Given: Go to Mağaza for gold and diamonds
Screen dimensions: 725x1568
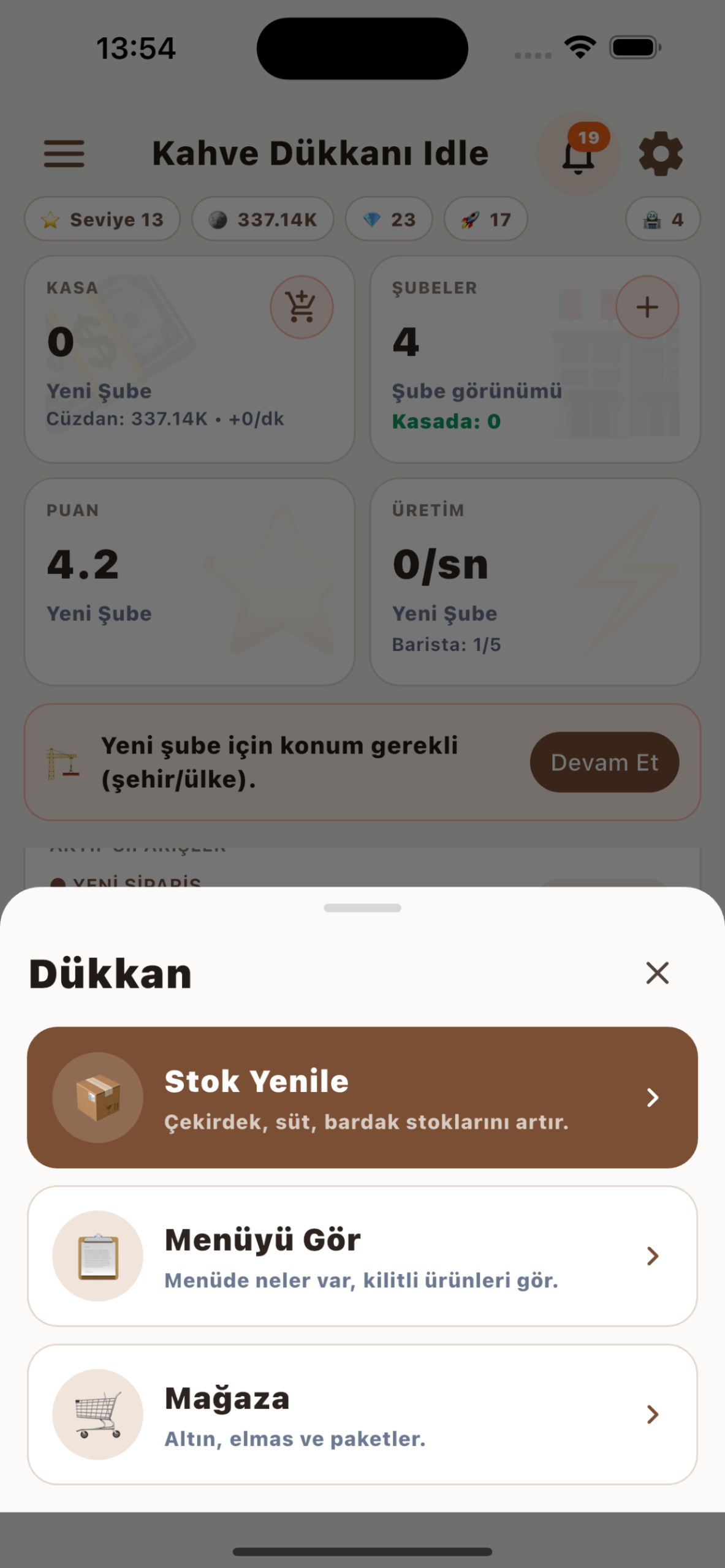Looking at the screenshot, I should (x=362, y=1414).
